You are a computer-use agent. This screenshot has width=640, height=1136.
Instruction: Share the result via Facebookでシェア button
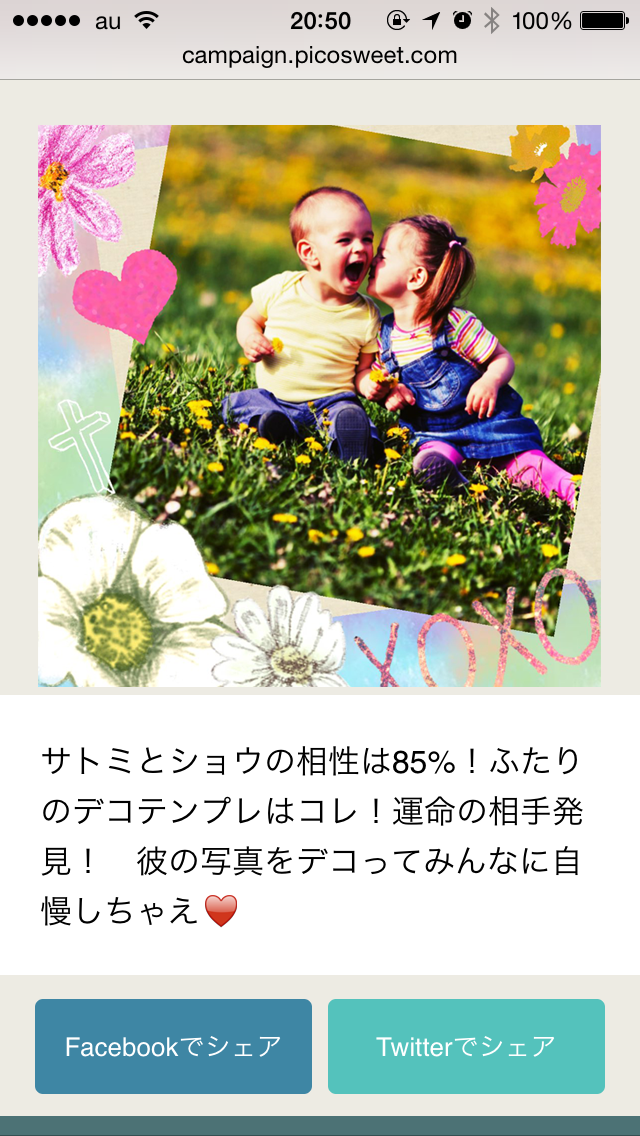(173, 1046)
